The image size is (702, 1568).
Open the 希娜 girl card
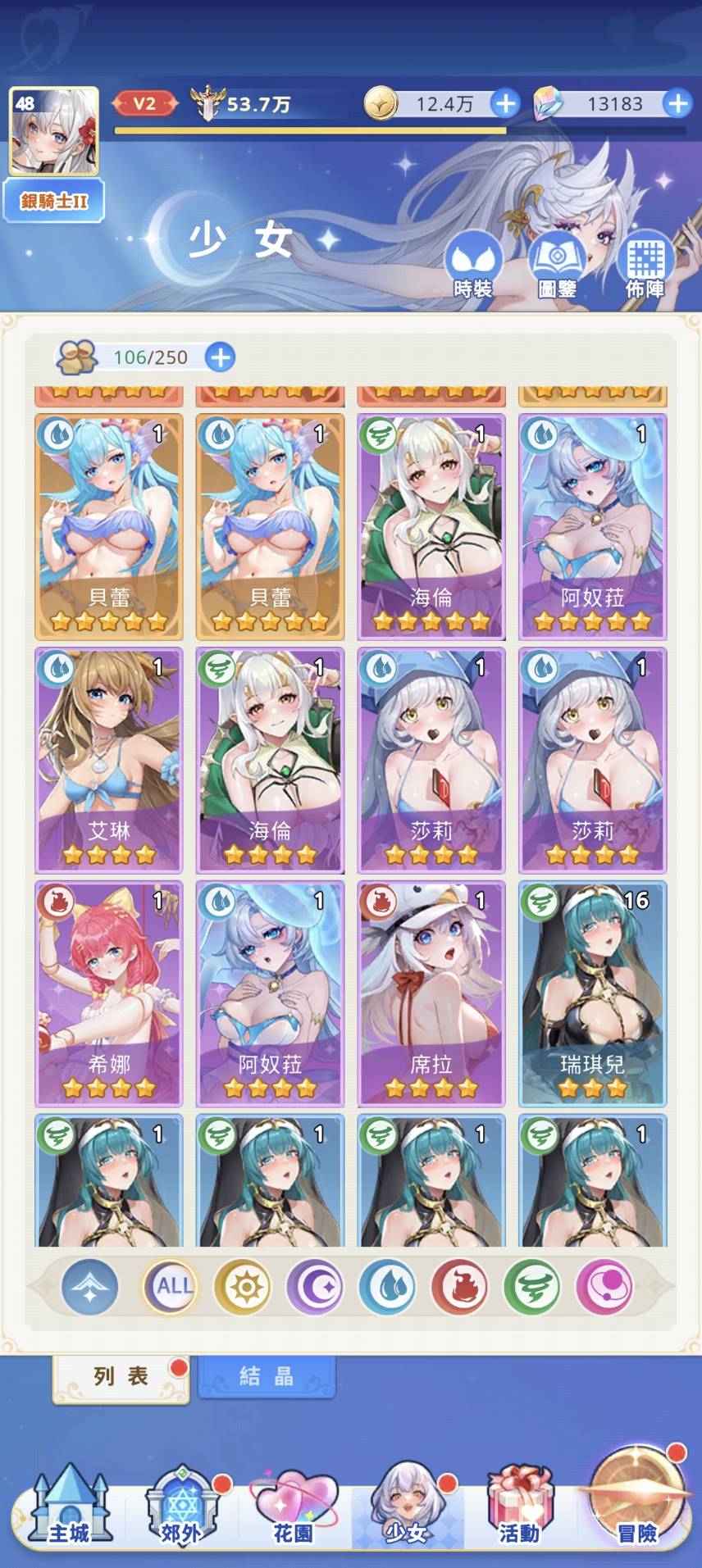108,993
